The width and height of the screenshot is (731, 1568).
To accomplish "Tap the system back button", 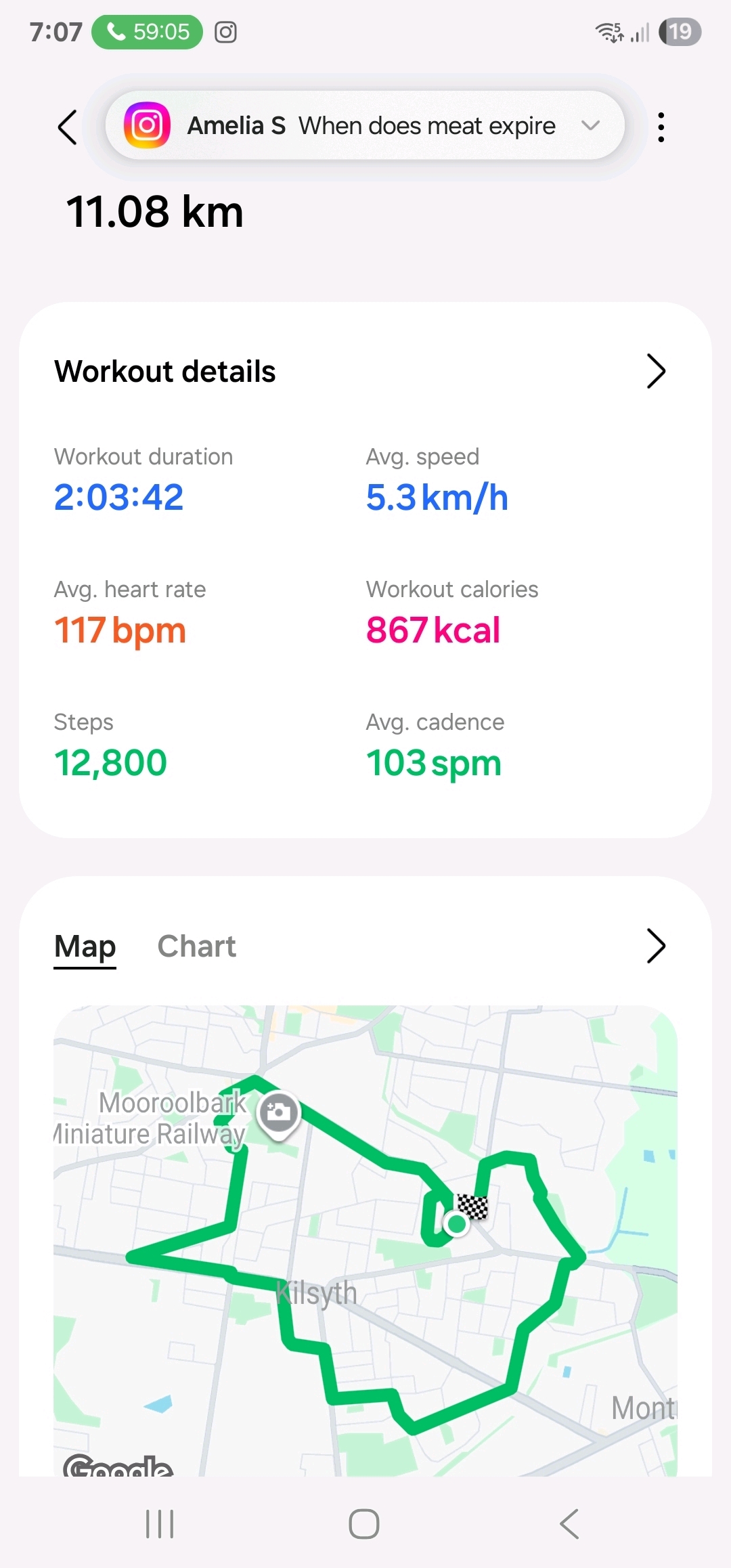I will (569, 1524).
